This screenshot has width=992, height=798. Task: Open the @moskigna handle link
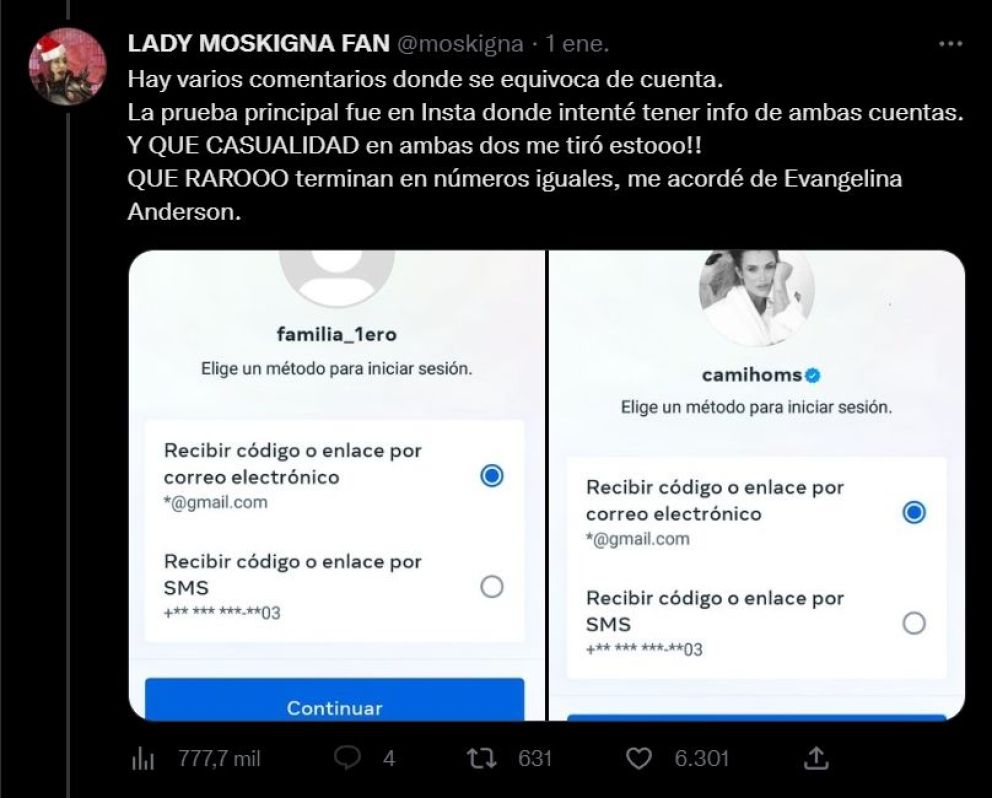tap(460, 44)
